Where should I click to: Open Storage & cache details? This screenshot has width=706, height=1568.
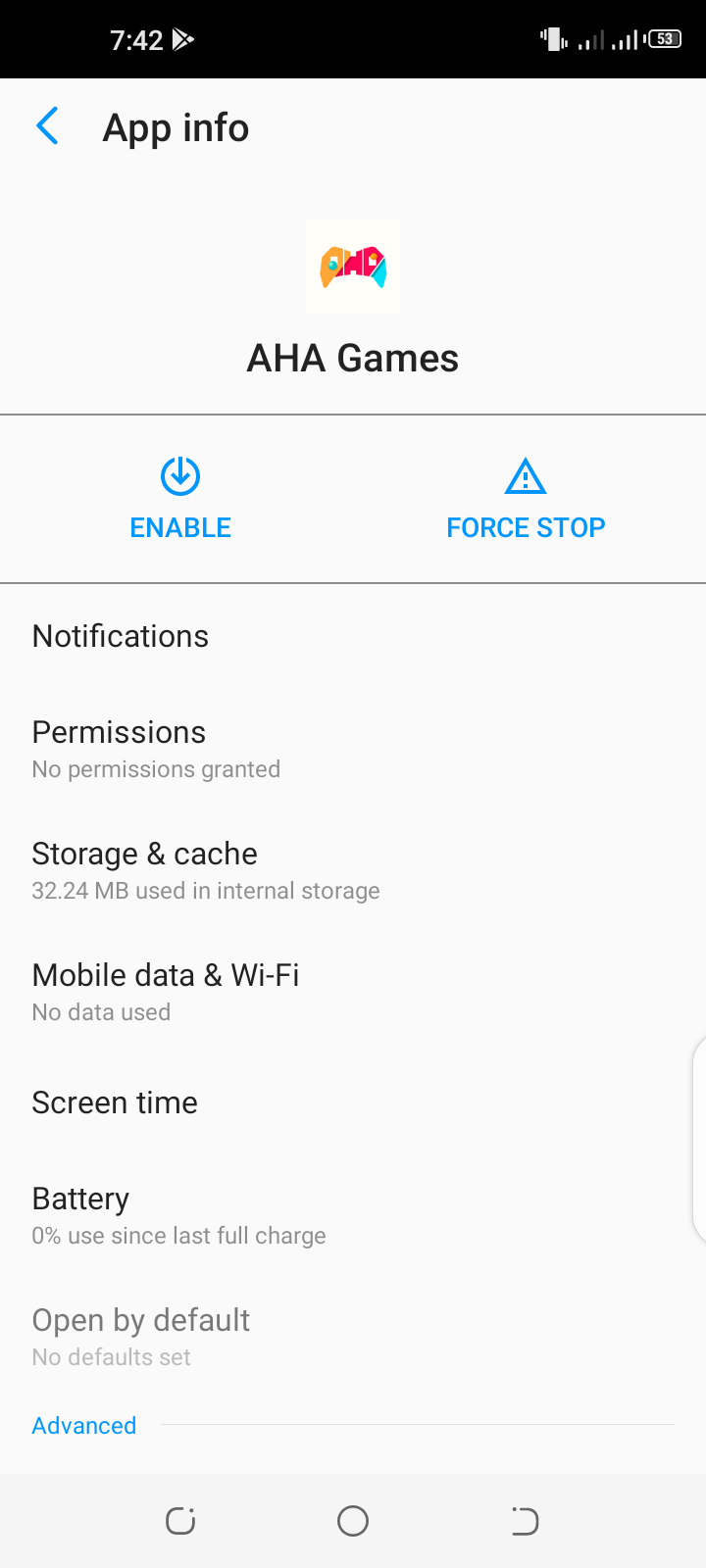(353, 871)
